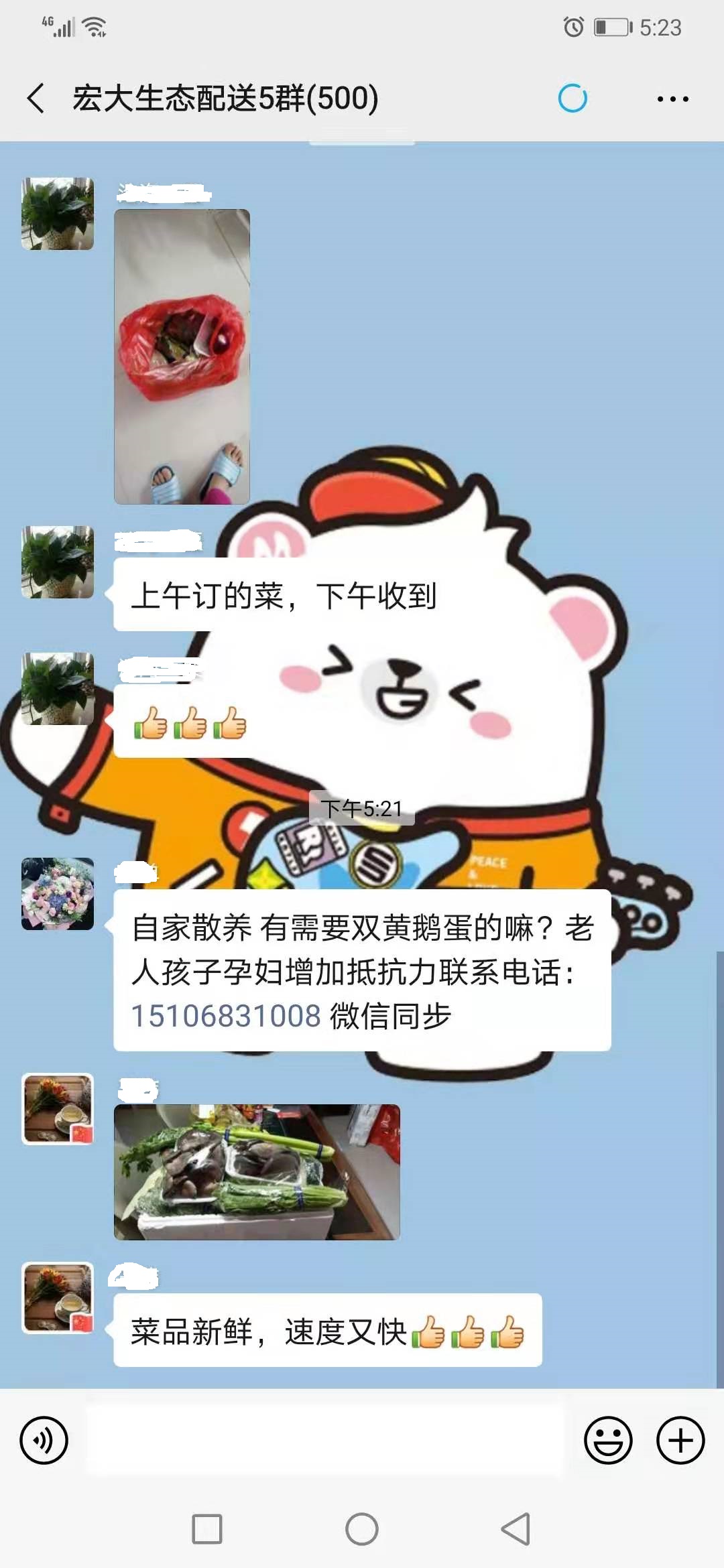This screenshot has width=724, height=1568.
Task: Tap phone number 15106831008 link
Action: click(x=226, y=1016)
